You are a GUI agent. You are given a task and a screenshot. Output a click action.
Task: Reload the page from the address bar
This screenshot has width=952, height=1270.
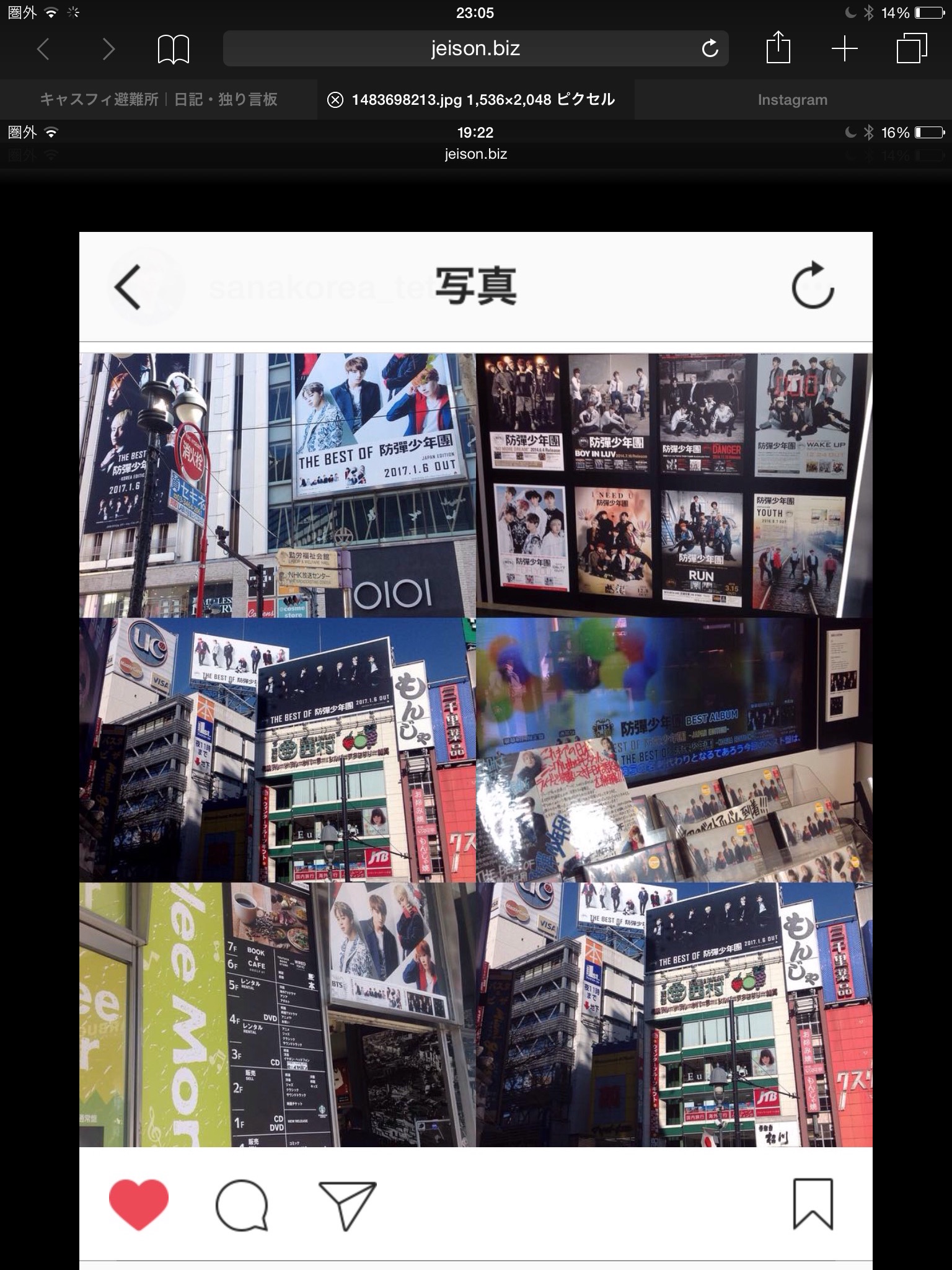tap(710, 49)
